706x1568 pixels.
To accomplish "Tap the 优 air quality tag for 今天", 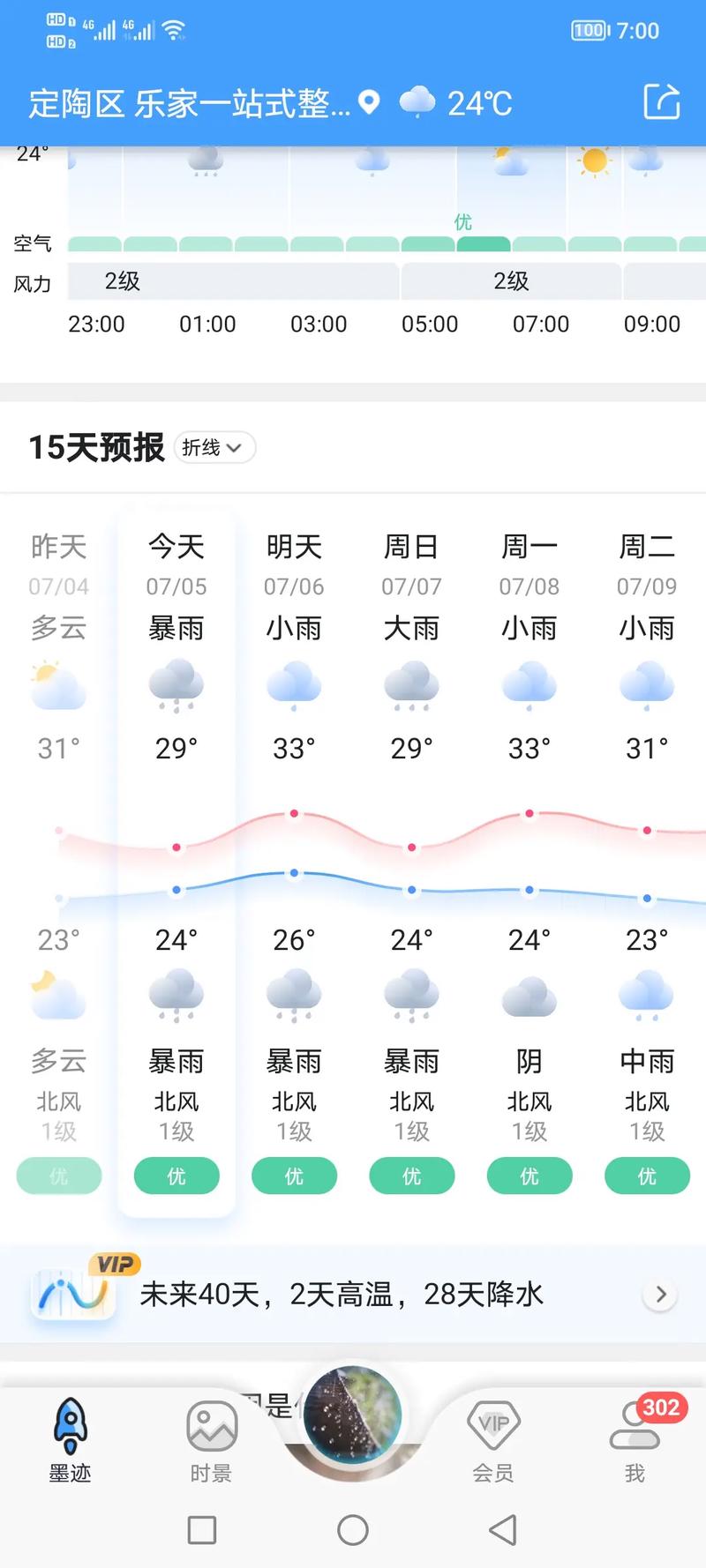I will click(176, 1176).
